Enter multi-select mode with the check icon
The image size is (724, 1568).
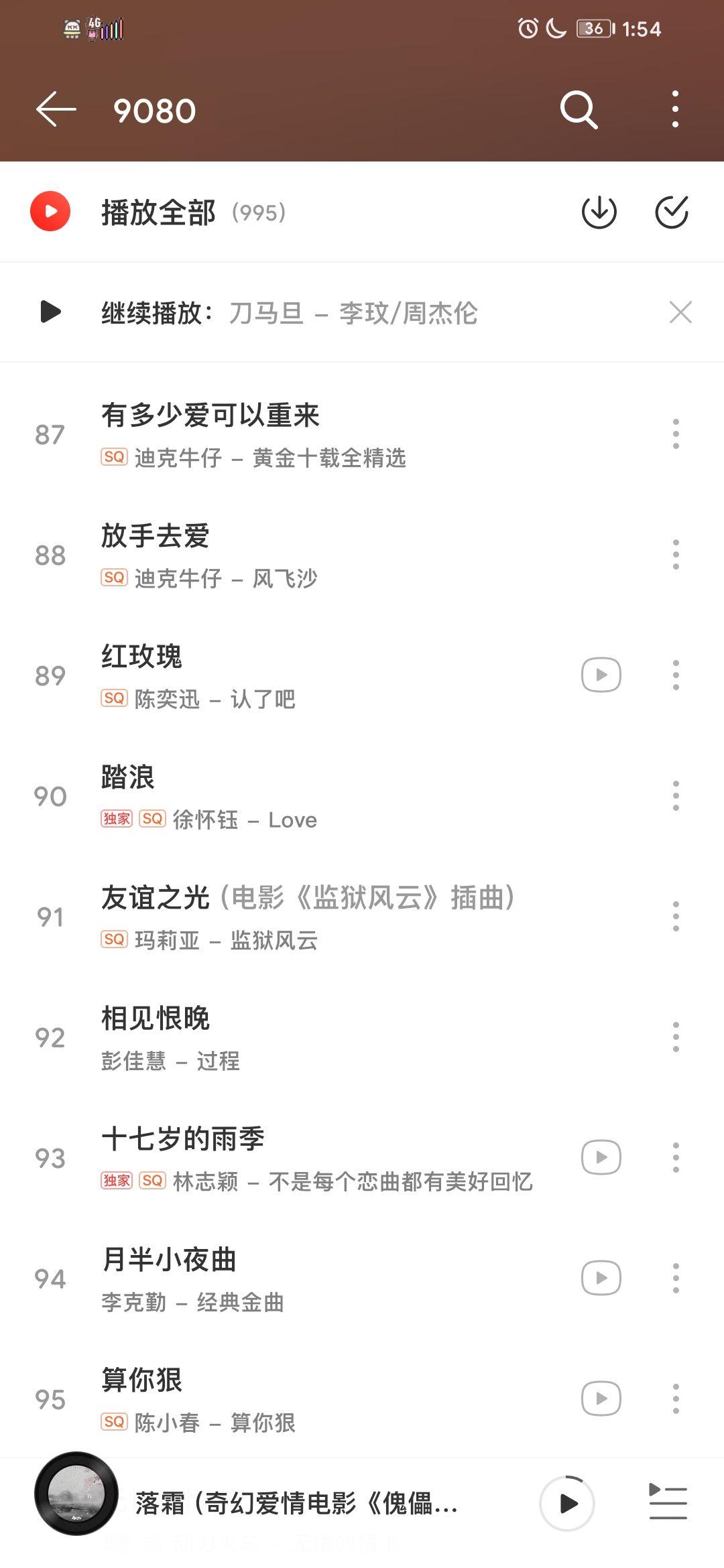(672, 212)
